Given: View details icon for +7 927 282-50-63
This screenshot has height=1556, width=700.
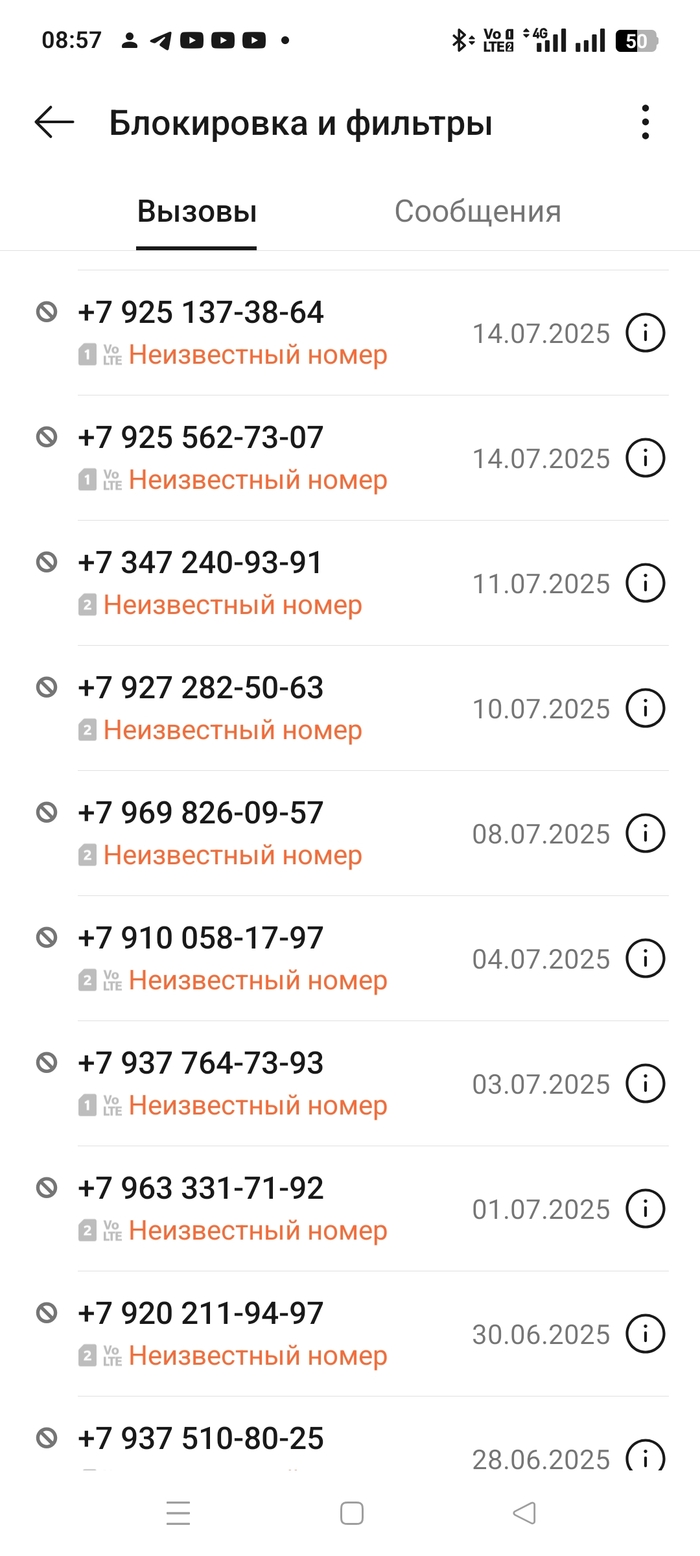Looking at the screenshot, I should pos(645,708).
